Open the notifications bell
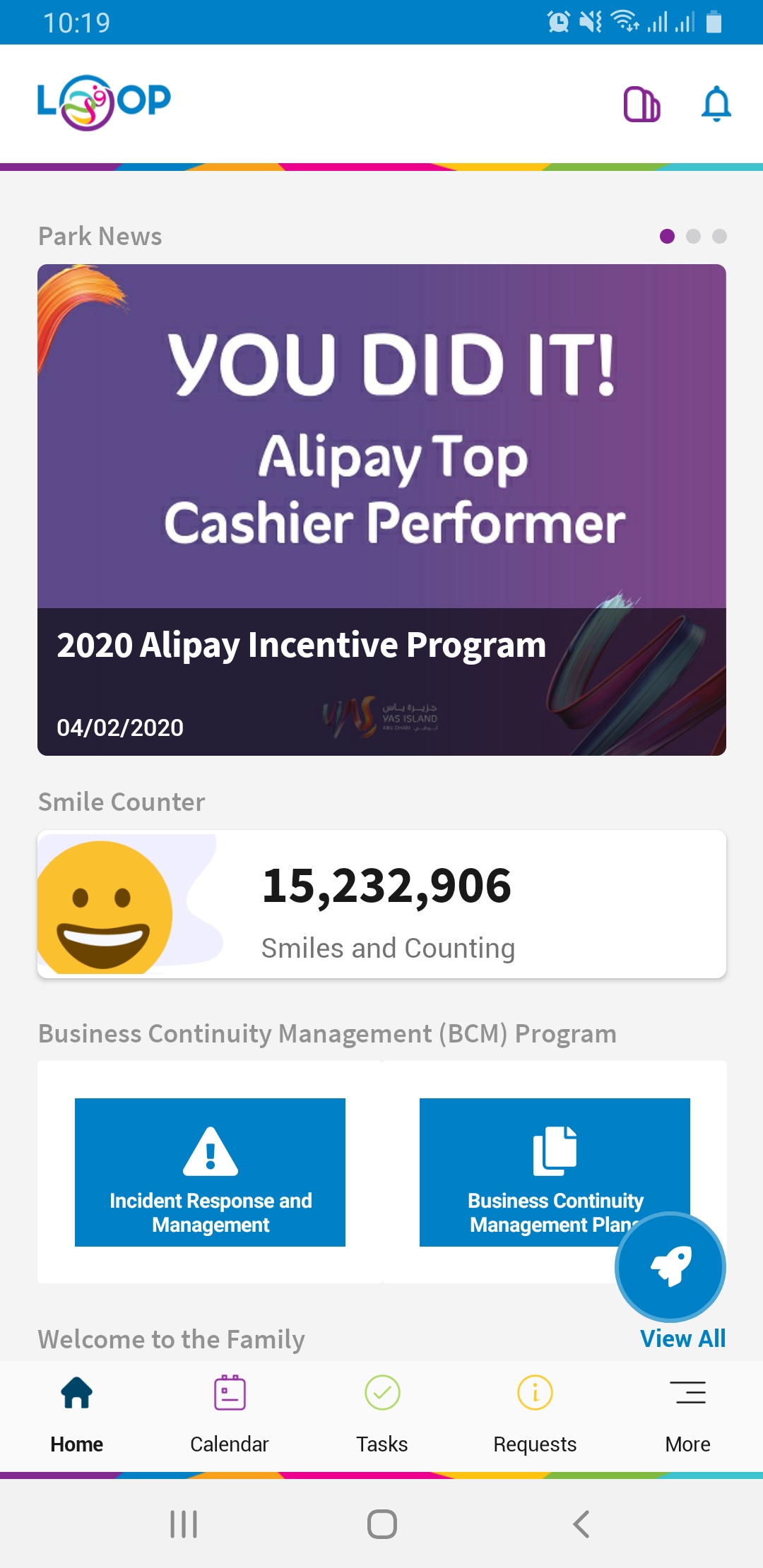 point(716,104)
